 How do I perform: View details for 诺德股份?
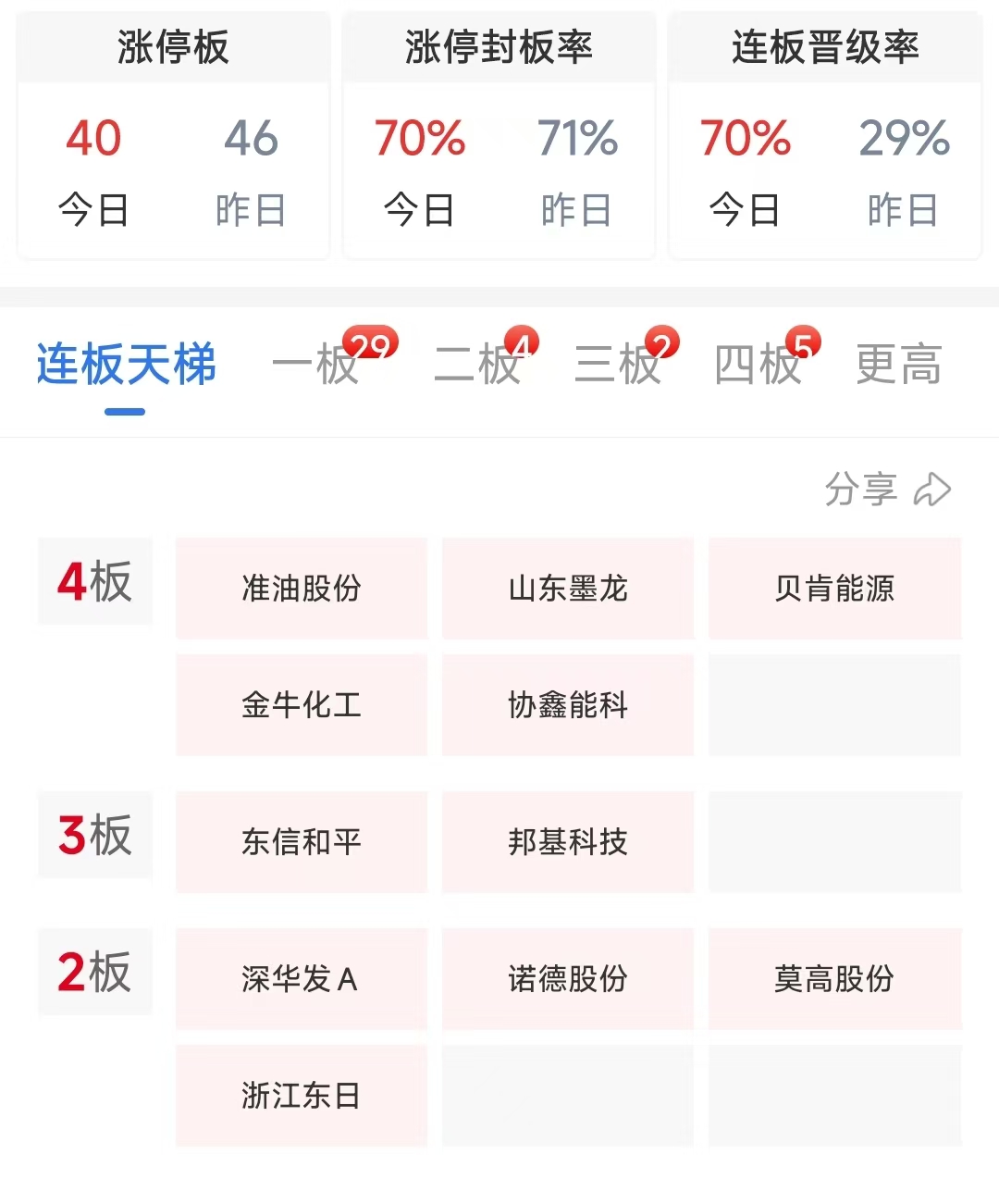568,979
